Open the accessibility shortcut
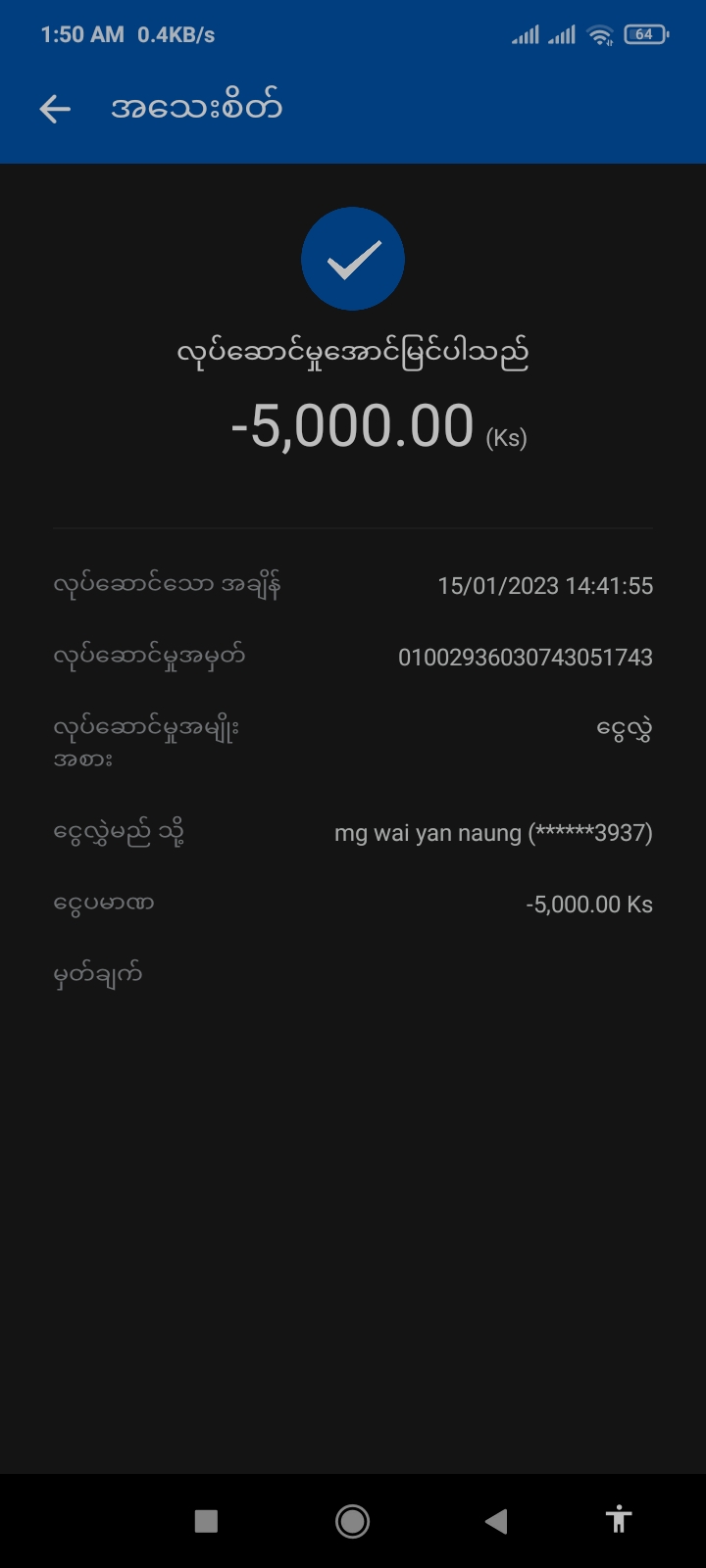The height and width of the screenshot is (1568, 706). coord(618,1520)
